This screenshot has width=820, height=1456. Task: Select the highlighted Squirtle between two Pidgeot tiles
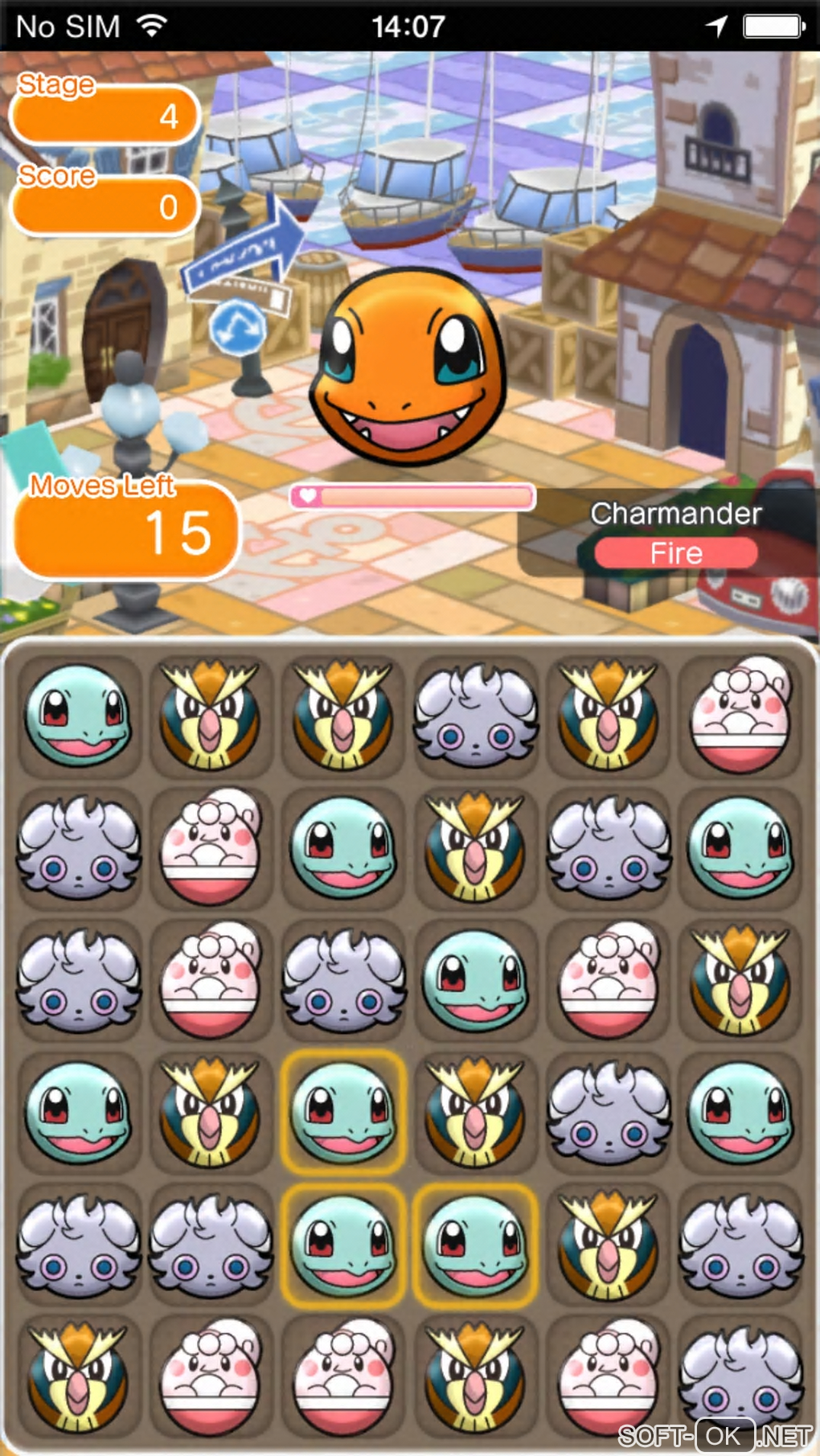343,1113
